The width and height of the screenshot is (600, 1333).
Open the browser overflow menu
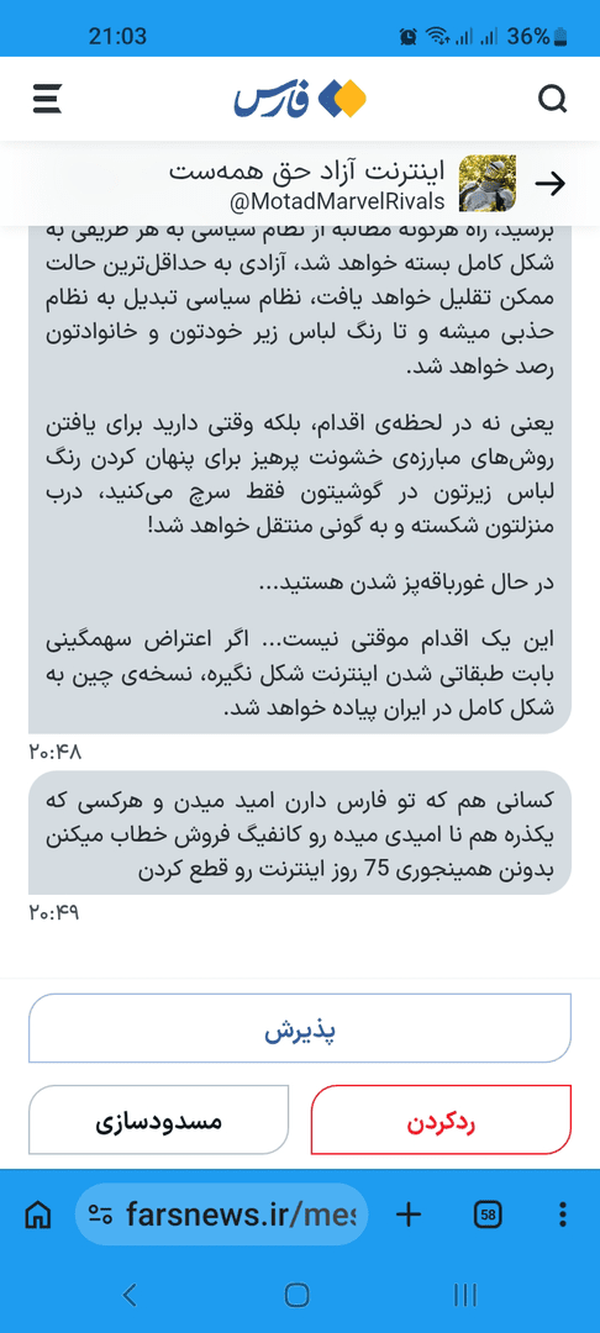click(562, 1215)
